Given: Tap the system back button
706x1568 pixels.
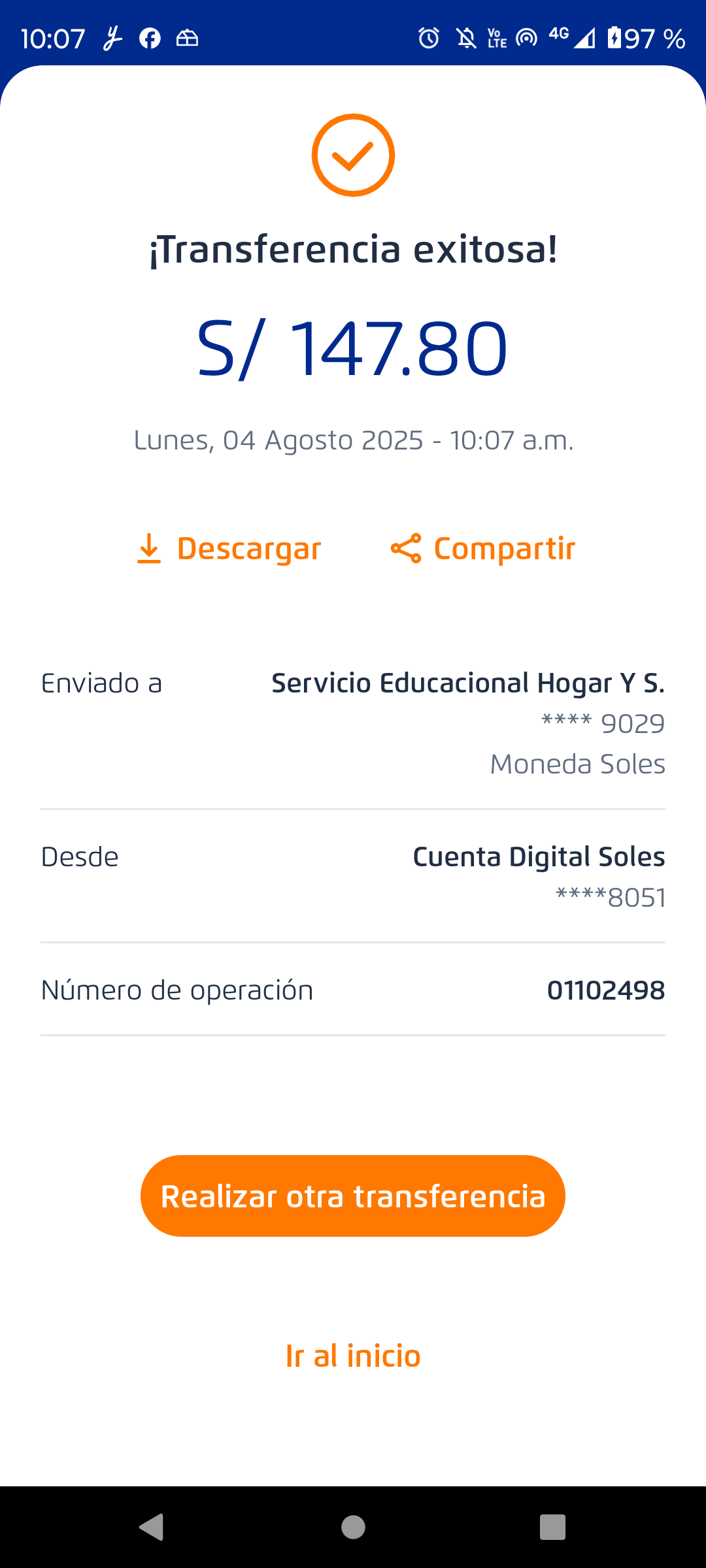Looking at the screenshot, I should click(152, 1527).
